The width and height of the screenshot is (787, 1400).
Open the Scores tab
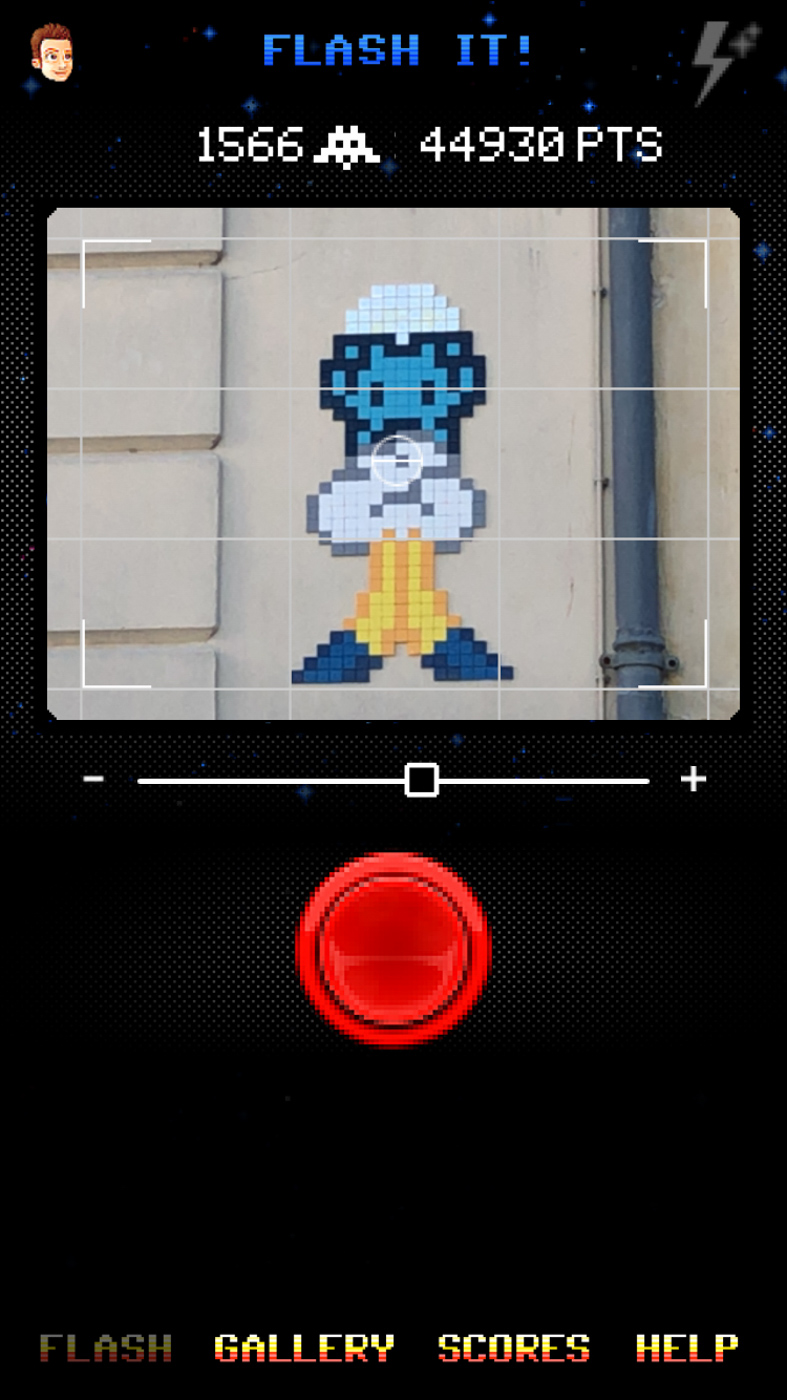pos(514,1348)
